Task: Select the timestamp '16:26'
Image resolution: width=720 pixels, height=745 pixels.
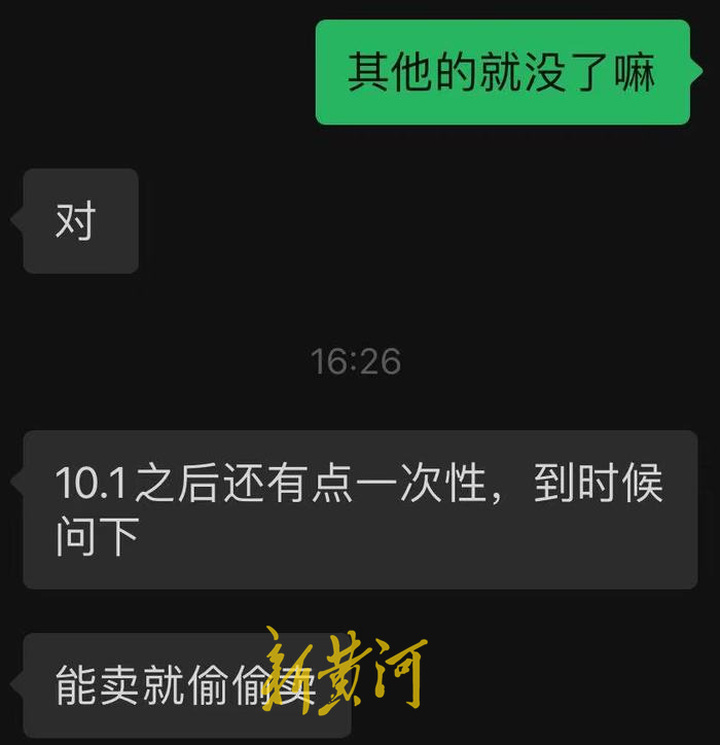Action: 356,362
